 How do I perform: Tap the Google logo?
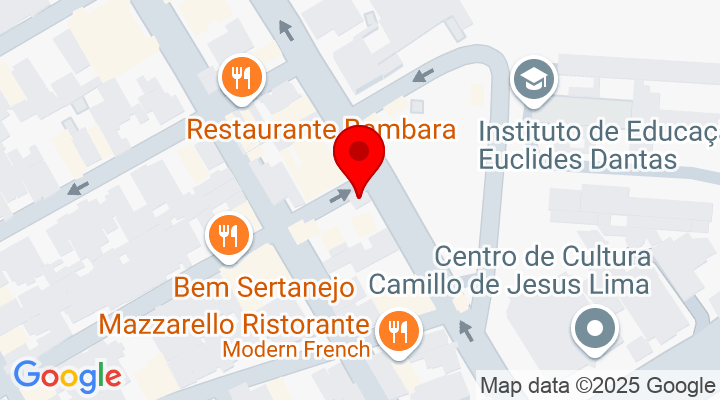pyautogui.click(x=67, y=376)
